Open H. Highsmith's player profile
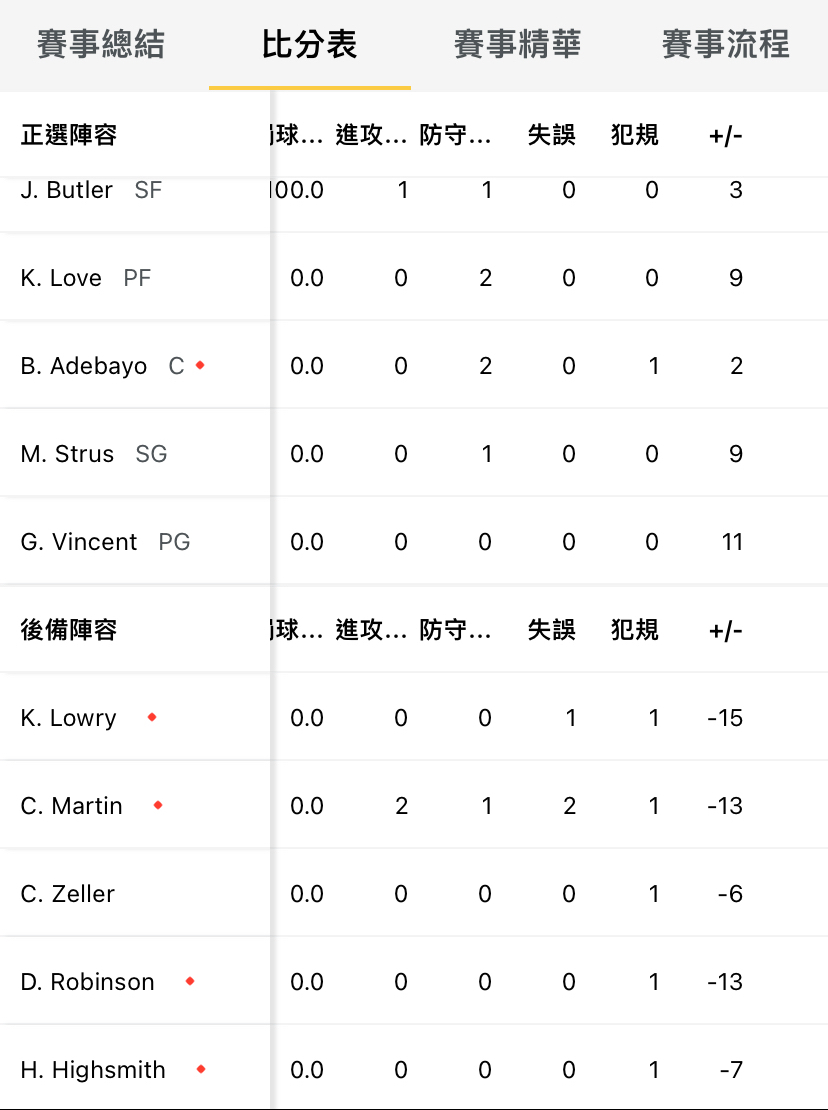 point(93,1070)
